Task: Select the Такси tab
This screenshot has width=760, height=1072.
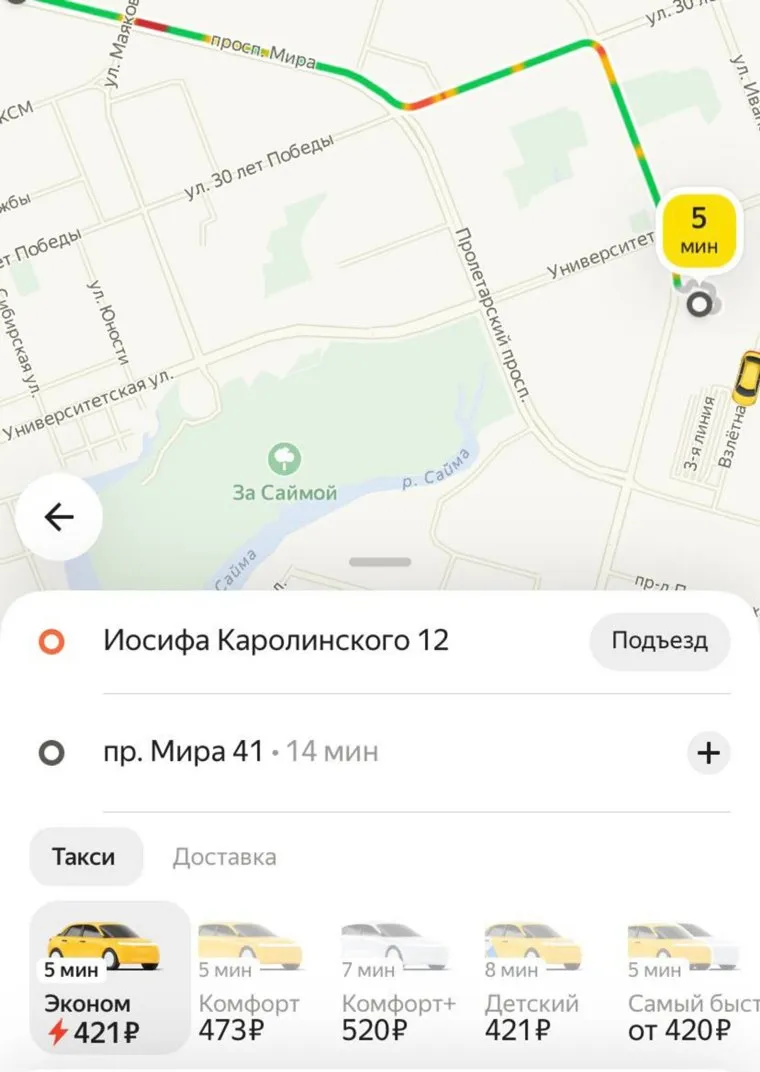Action: pyautogui.click(x=84, y=857)
